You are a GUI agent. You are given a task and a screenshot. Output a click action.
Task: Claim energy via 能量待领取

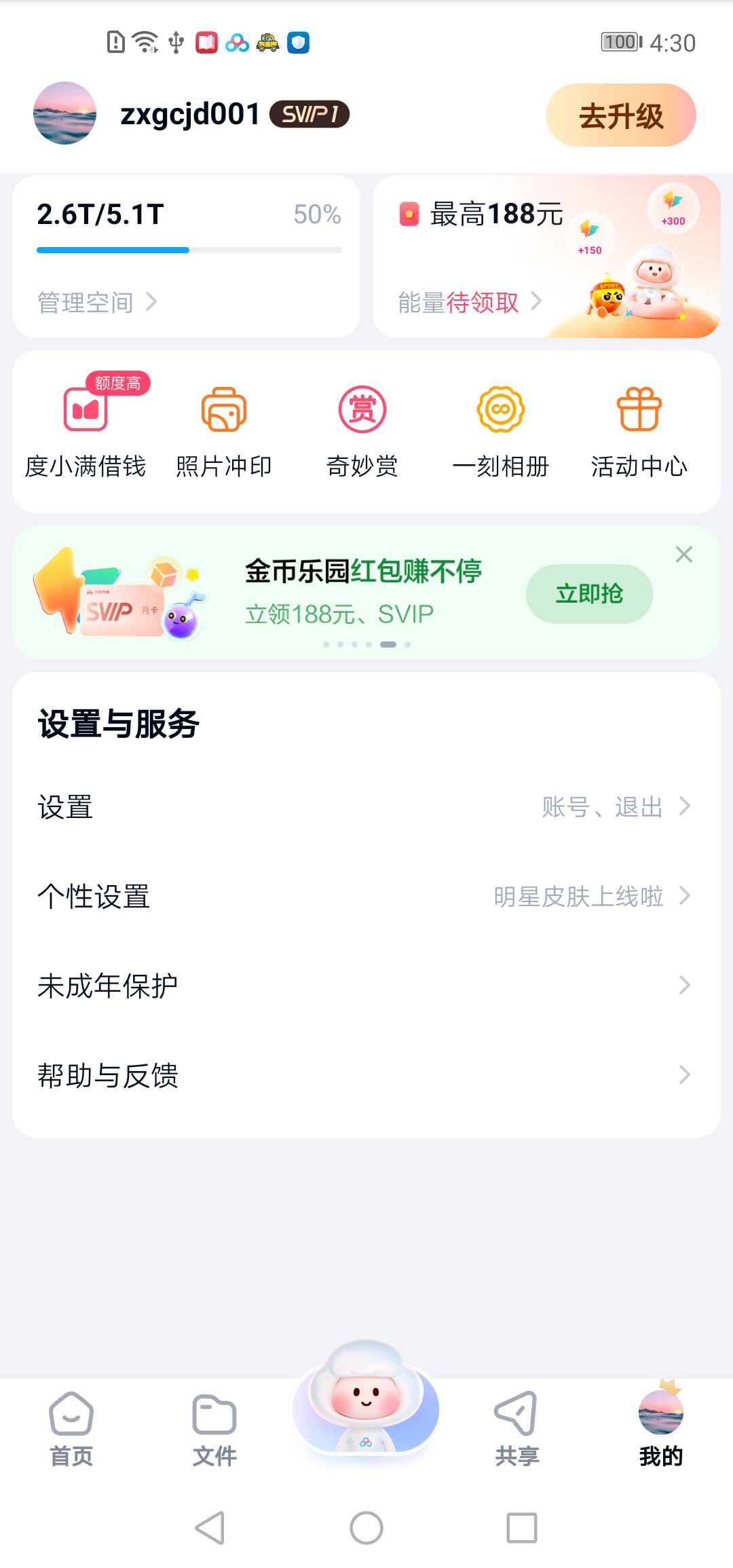[468, 302]
